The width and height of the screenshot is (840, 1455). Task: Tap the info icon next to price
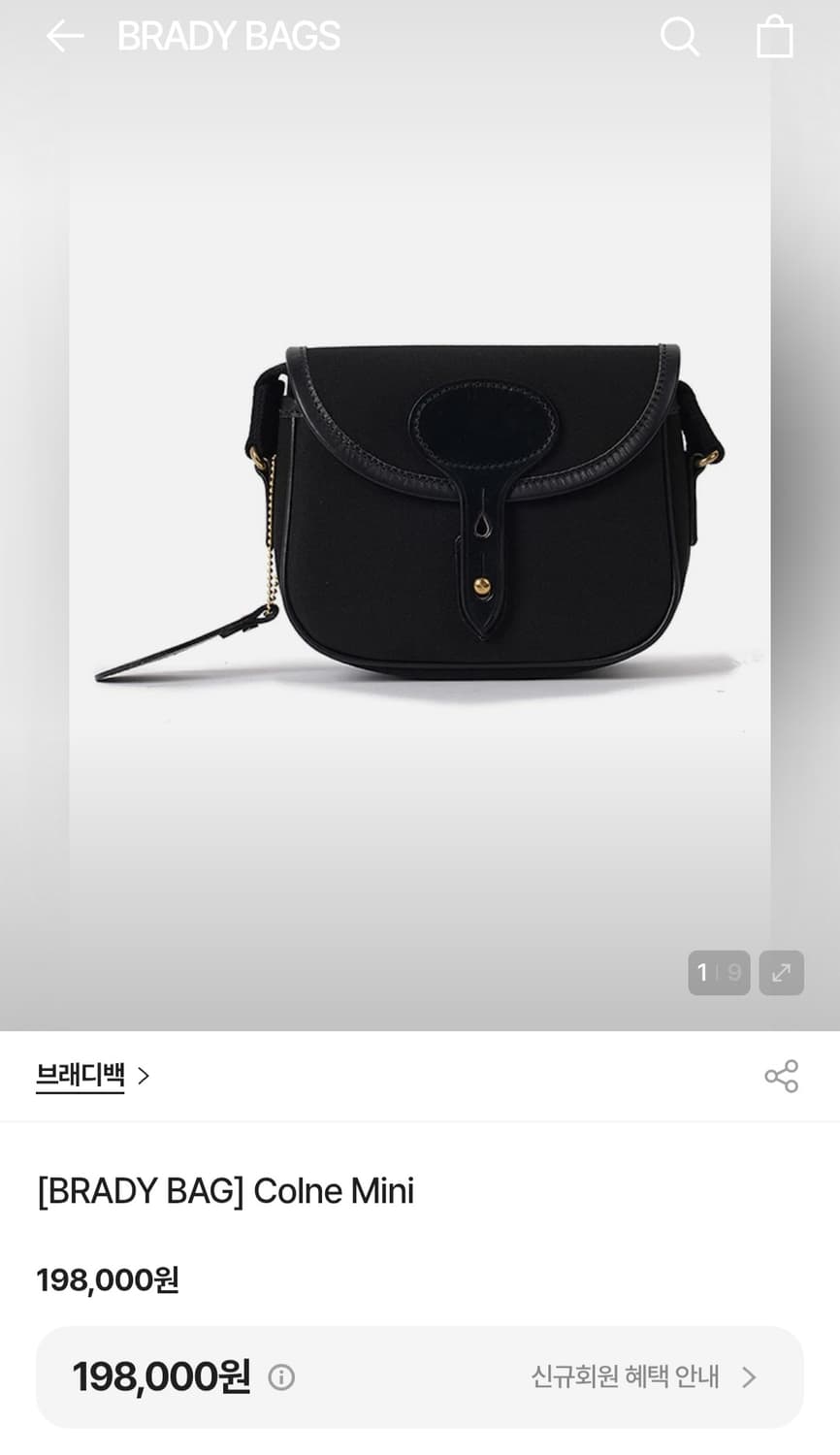(281, 1377)
